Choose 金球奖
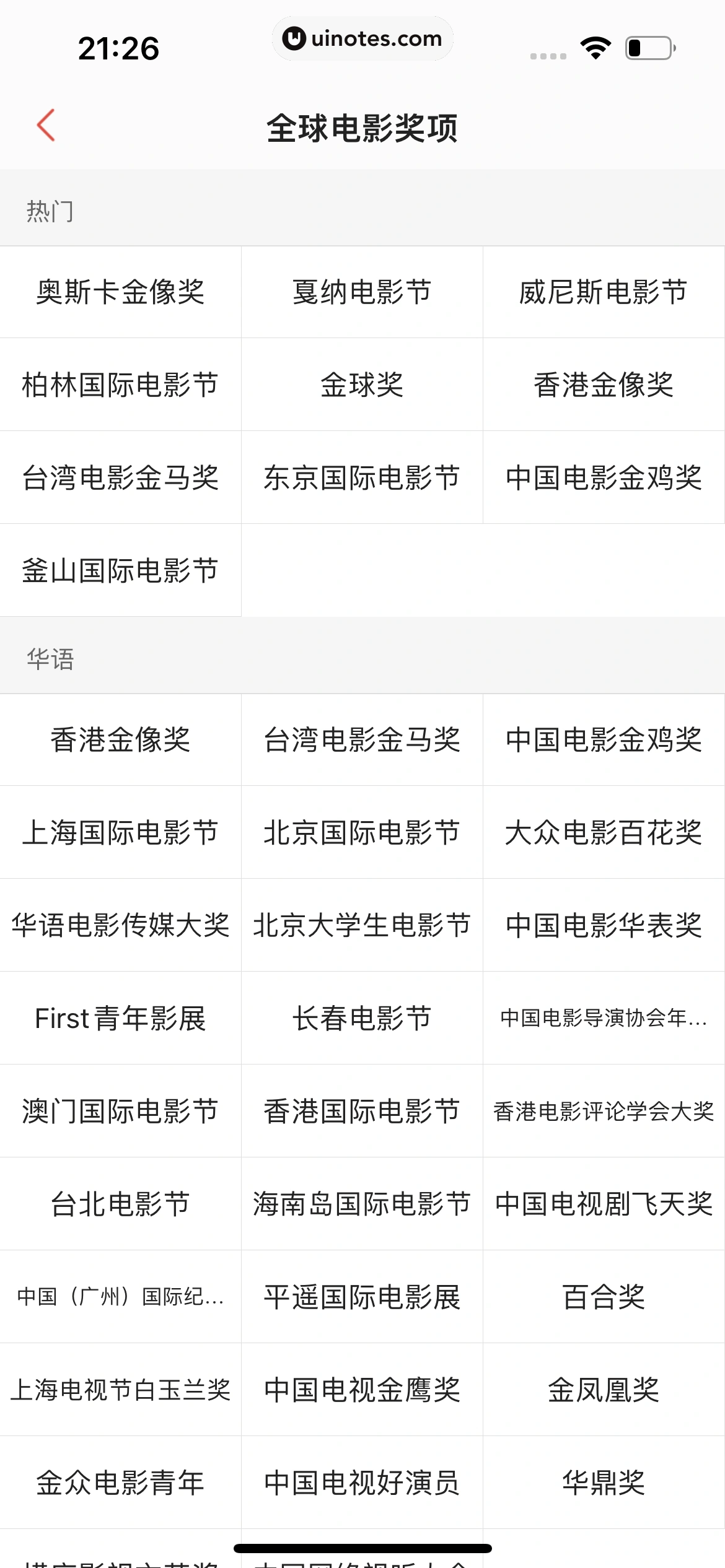725x1568 pixels. click(x=362, y=385)
